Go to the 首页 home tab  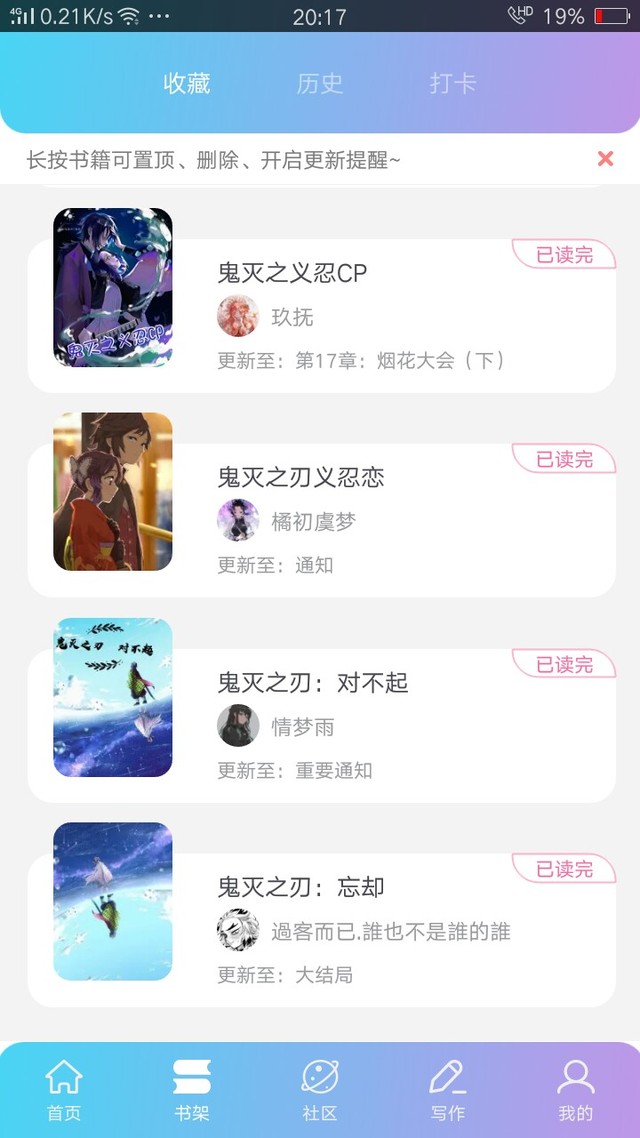coord(64,1091)
